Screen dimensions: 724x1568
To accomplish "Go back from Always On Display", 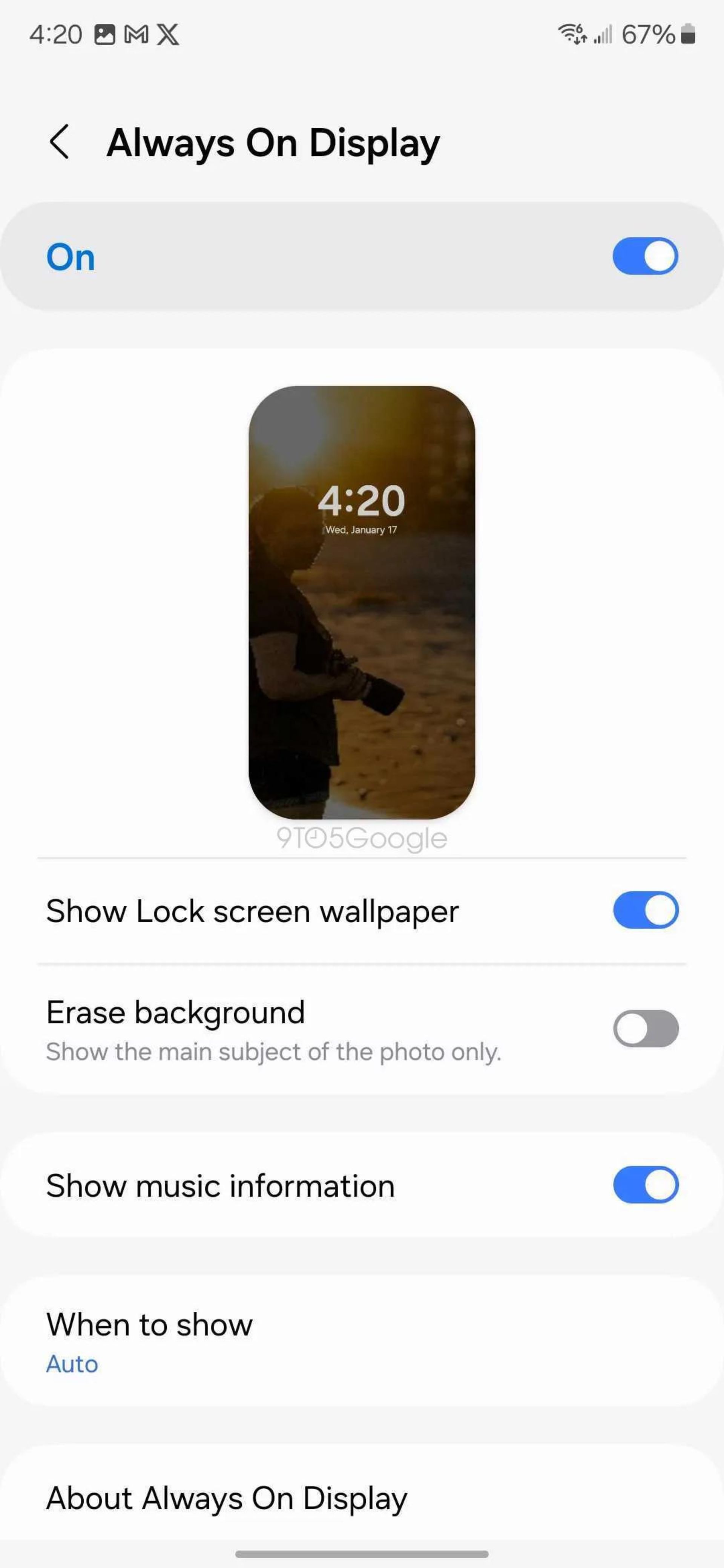I will pyautogui.click(x=60, y=142).
